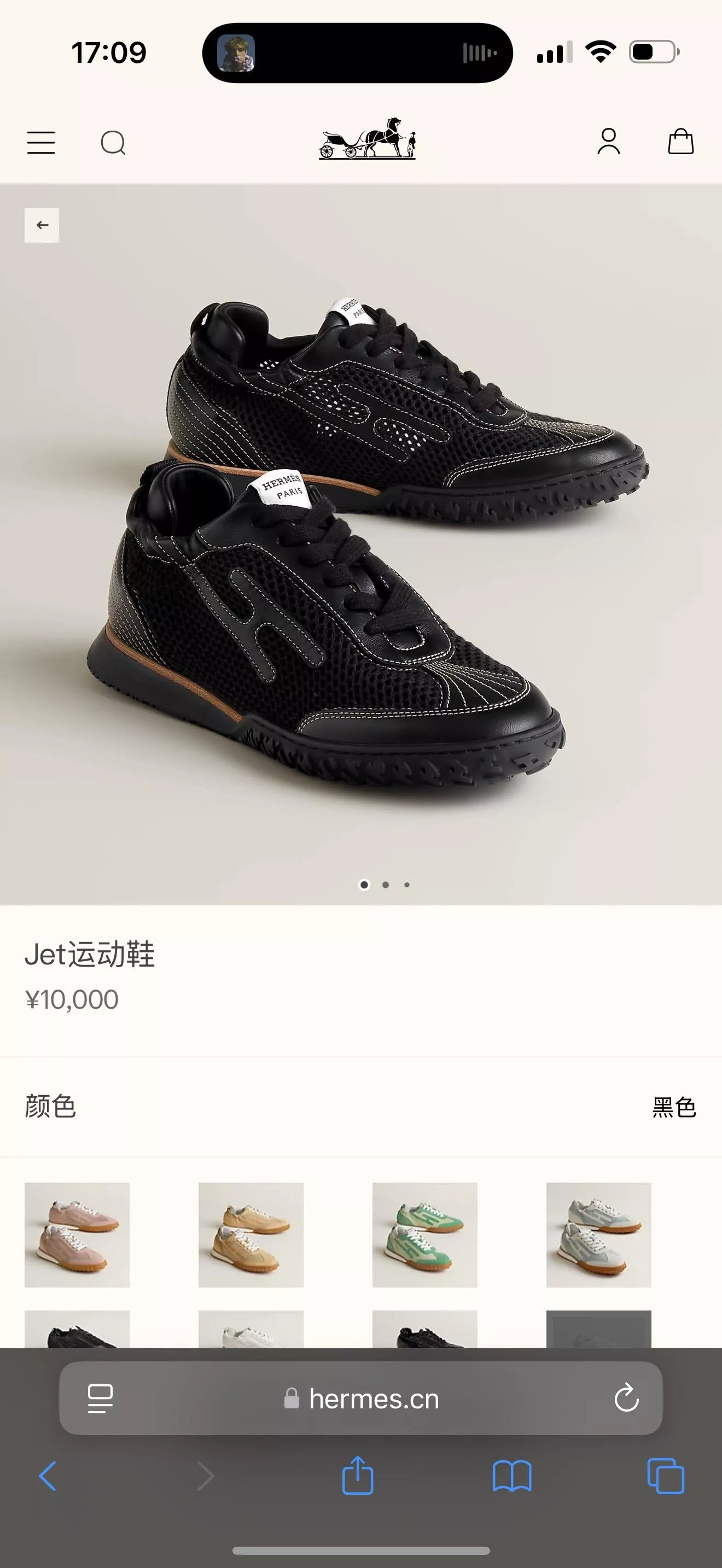Go to the Hermès home logo

point(367,139)
